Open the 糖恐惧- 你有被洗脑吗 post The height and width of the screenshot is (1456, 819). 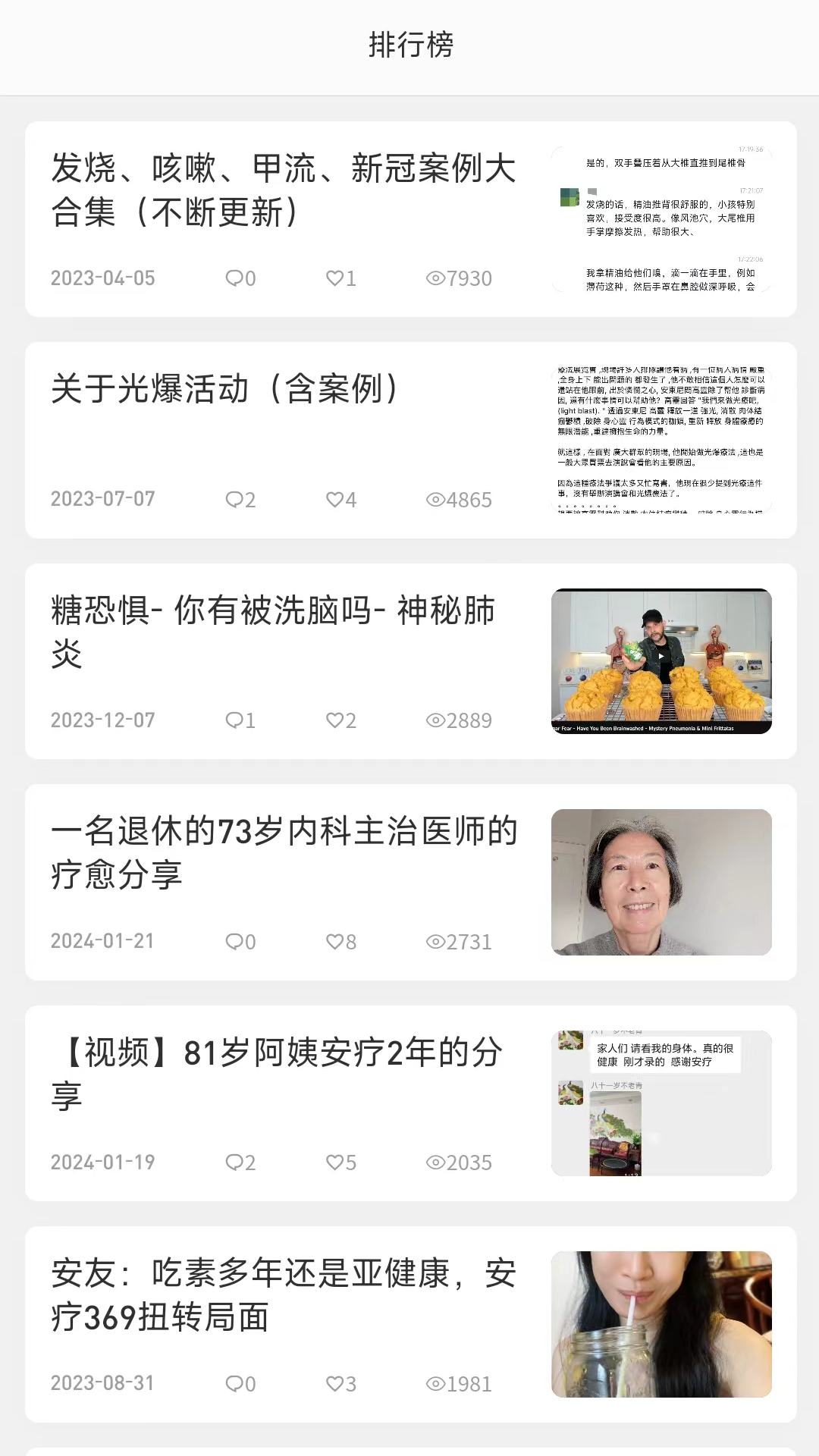click(273, 632)
